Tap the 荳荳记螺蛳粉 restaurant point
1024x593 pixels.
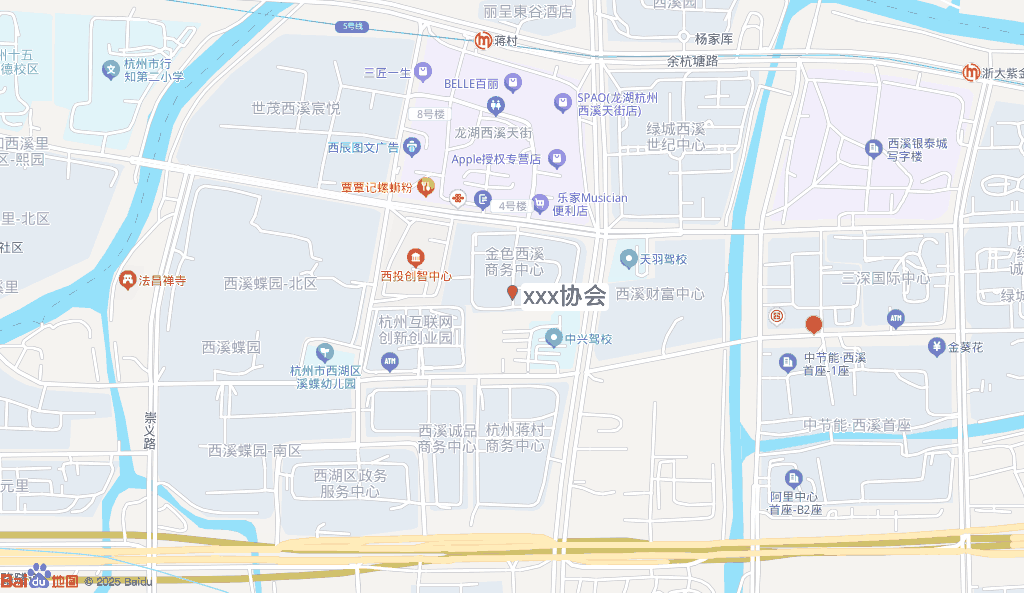tap(425, 185)
